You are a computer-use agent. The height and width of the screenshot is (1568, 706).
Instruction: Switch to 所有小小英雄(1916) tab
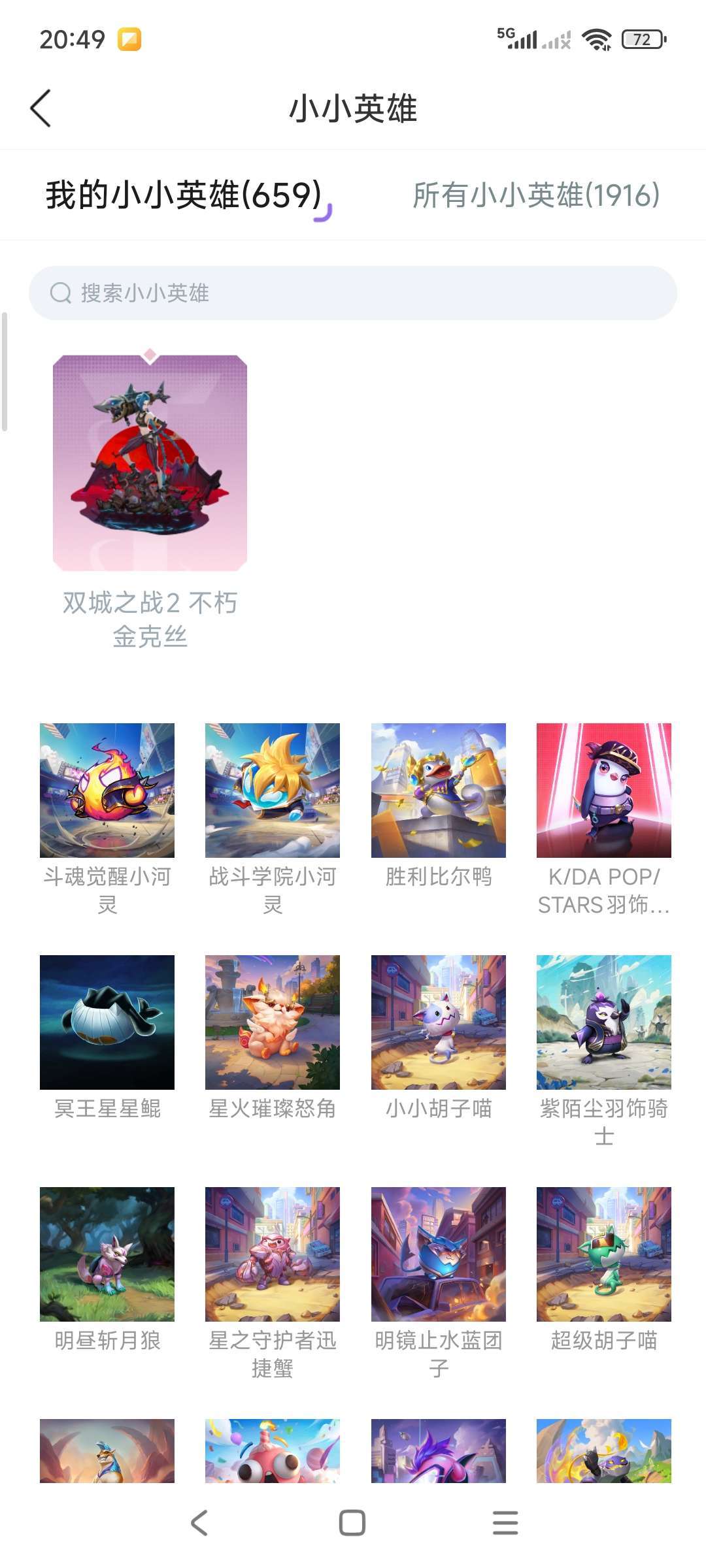tap(535, 194)
